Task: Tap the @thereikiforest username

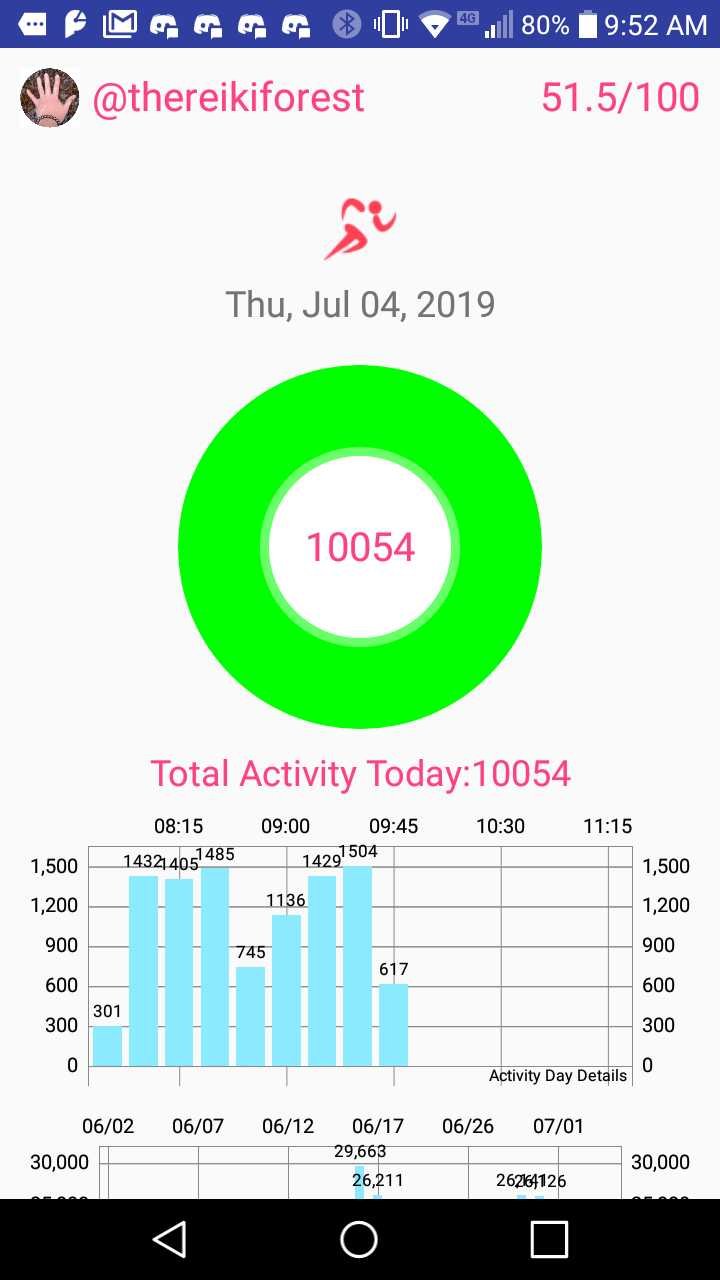Action: click(228, 98)
